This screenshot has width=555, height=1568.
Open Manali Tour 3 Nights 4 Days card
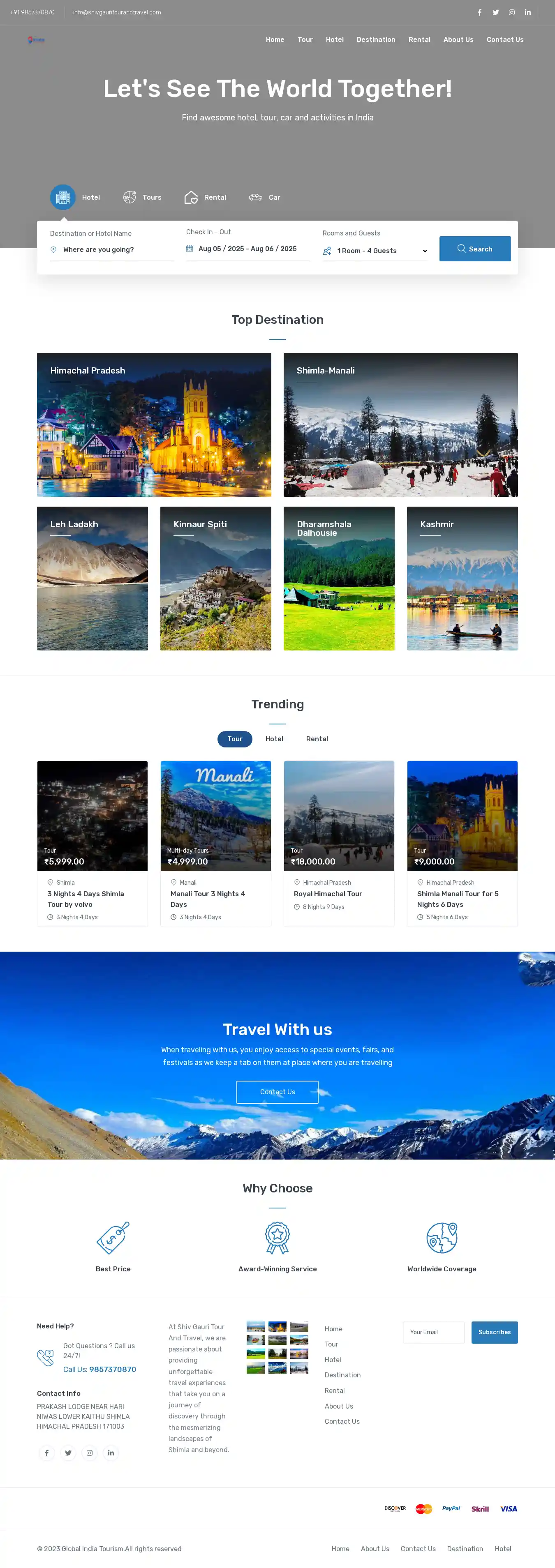[208, 898]
